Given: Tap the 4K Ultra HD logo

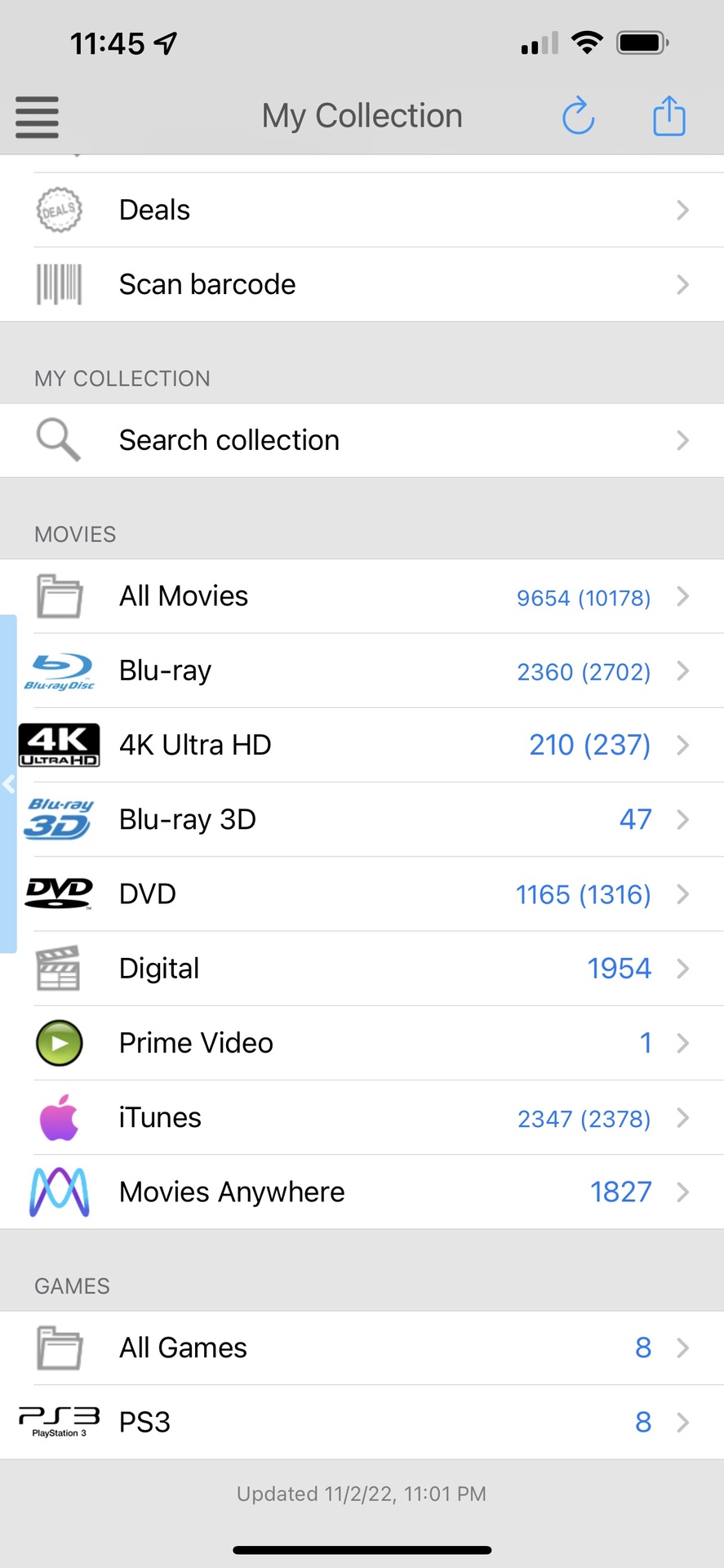Looking at the screenshot, I should [x=58, y=744].
